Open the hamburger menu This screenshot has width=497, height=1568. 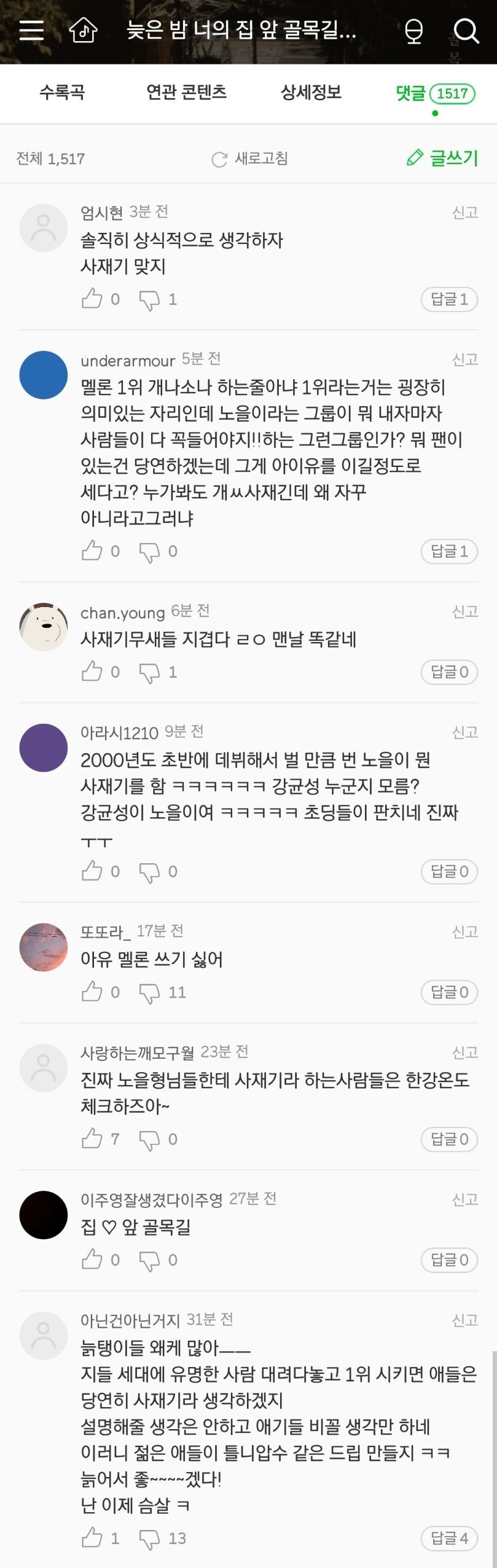coord(31,30)
